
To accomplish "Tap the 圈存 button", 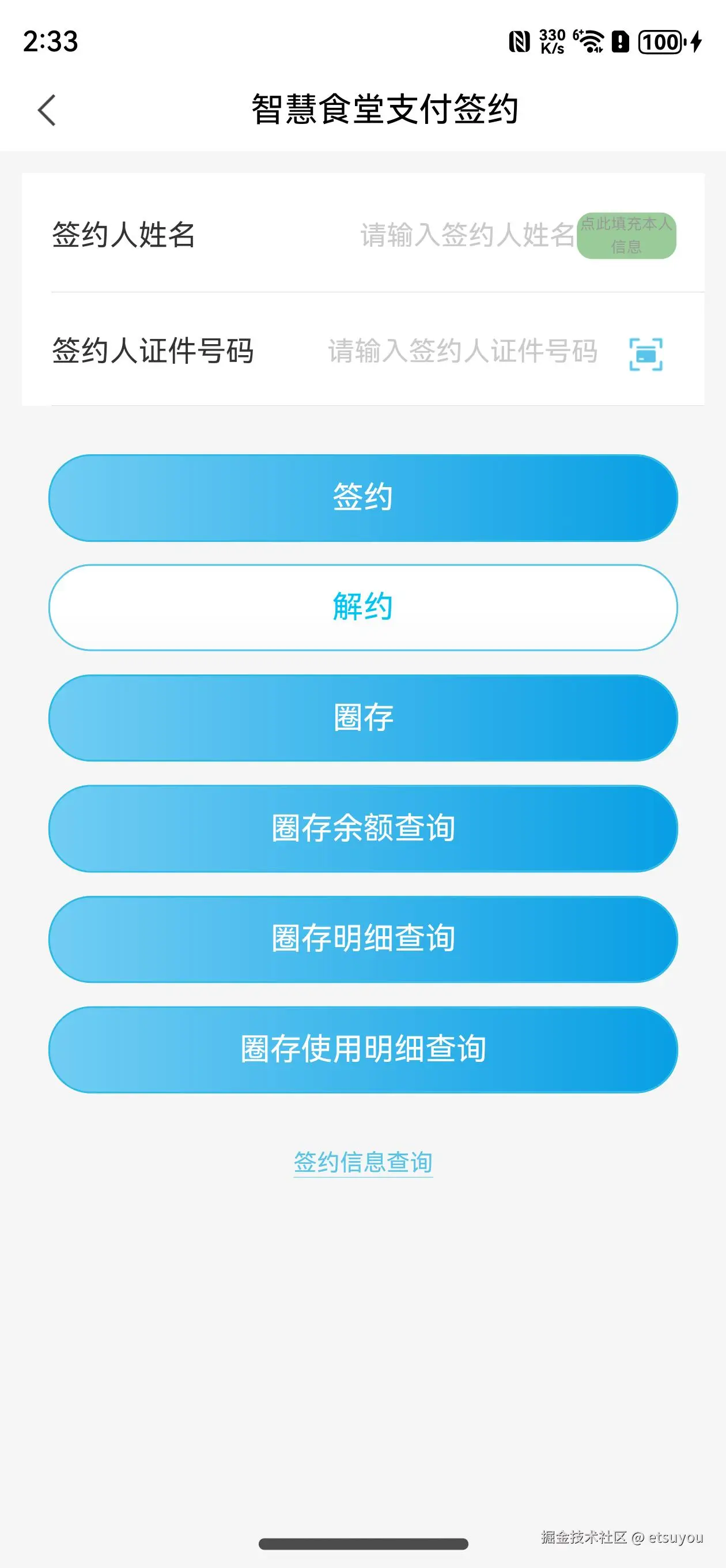I will (362, 718).
